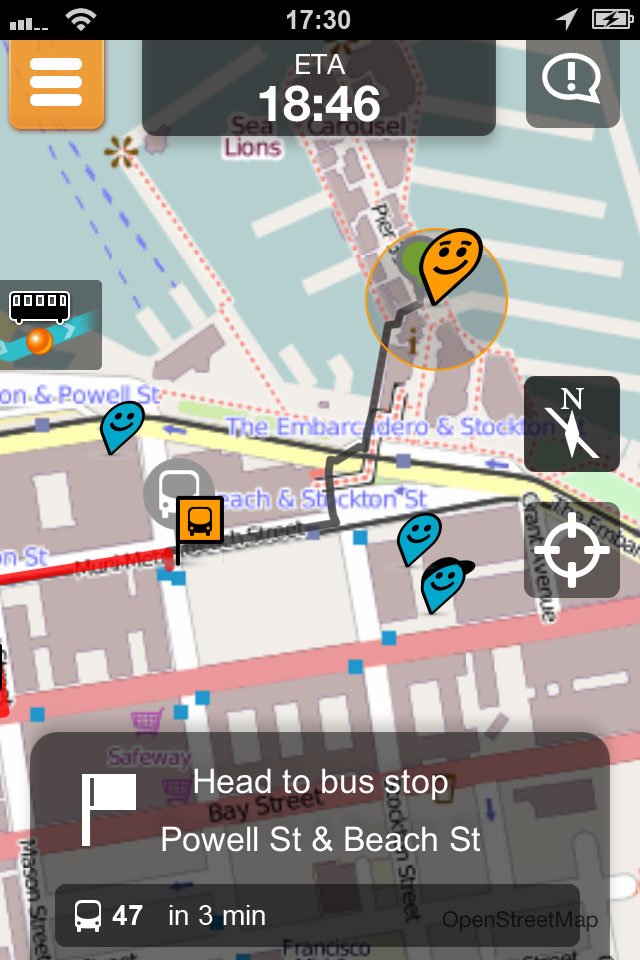Screen dimensions: 640x960
Task: Open the ETA 18:46 panel
Action: point(319,88)
